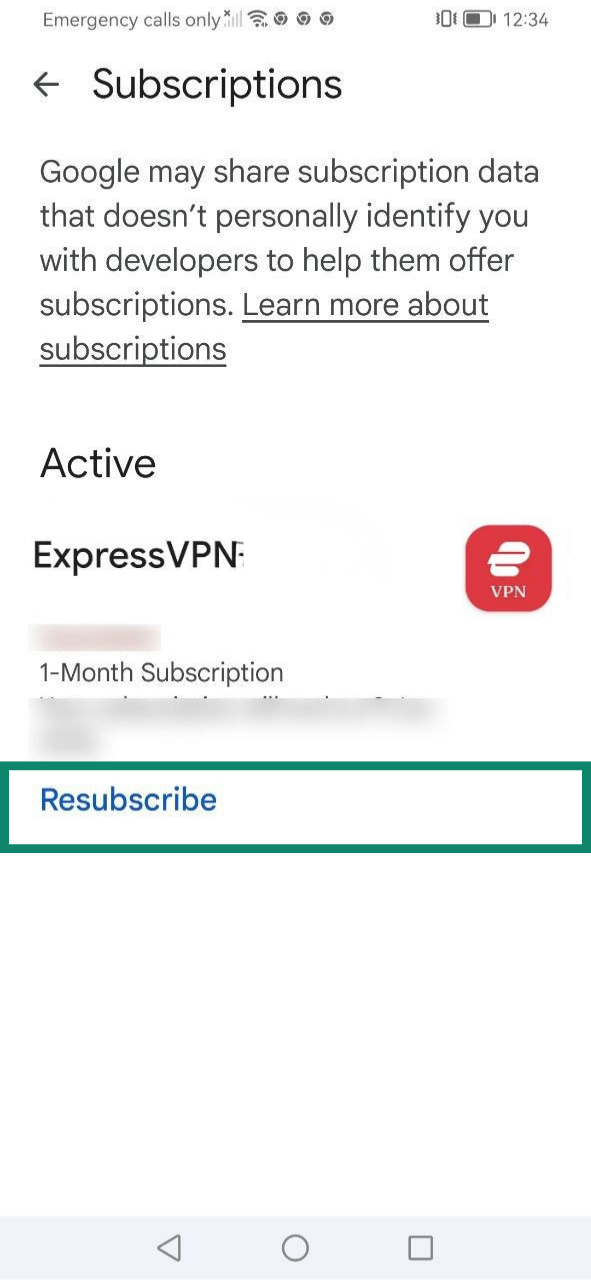
Task: Open the Learn more about subscriptions link
Action: pyautogui.click(x=264, y=326)
